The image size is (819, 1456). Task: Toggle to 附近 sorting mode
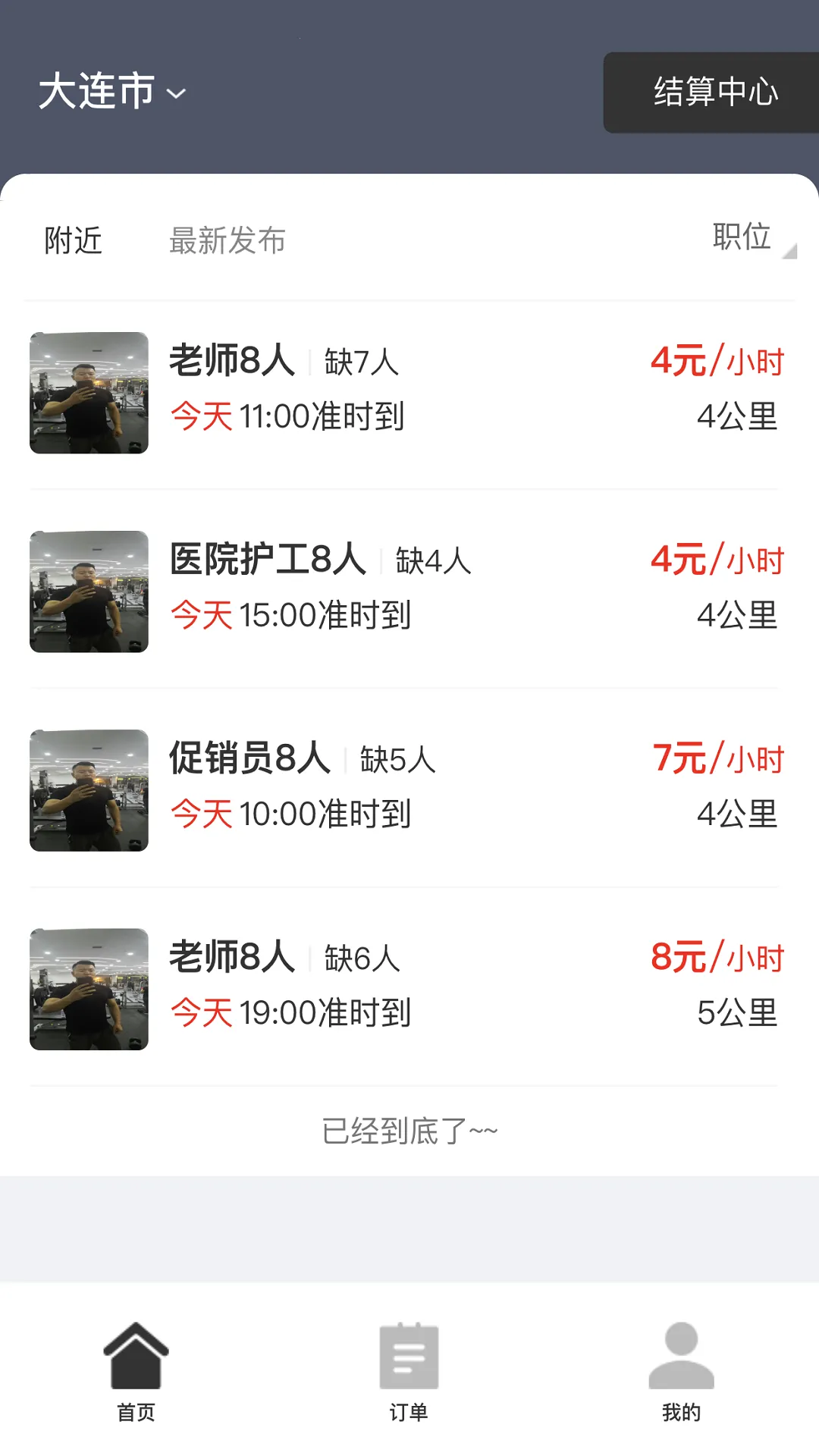click(72, 240)
